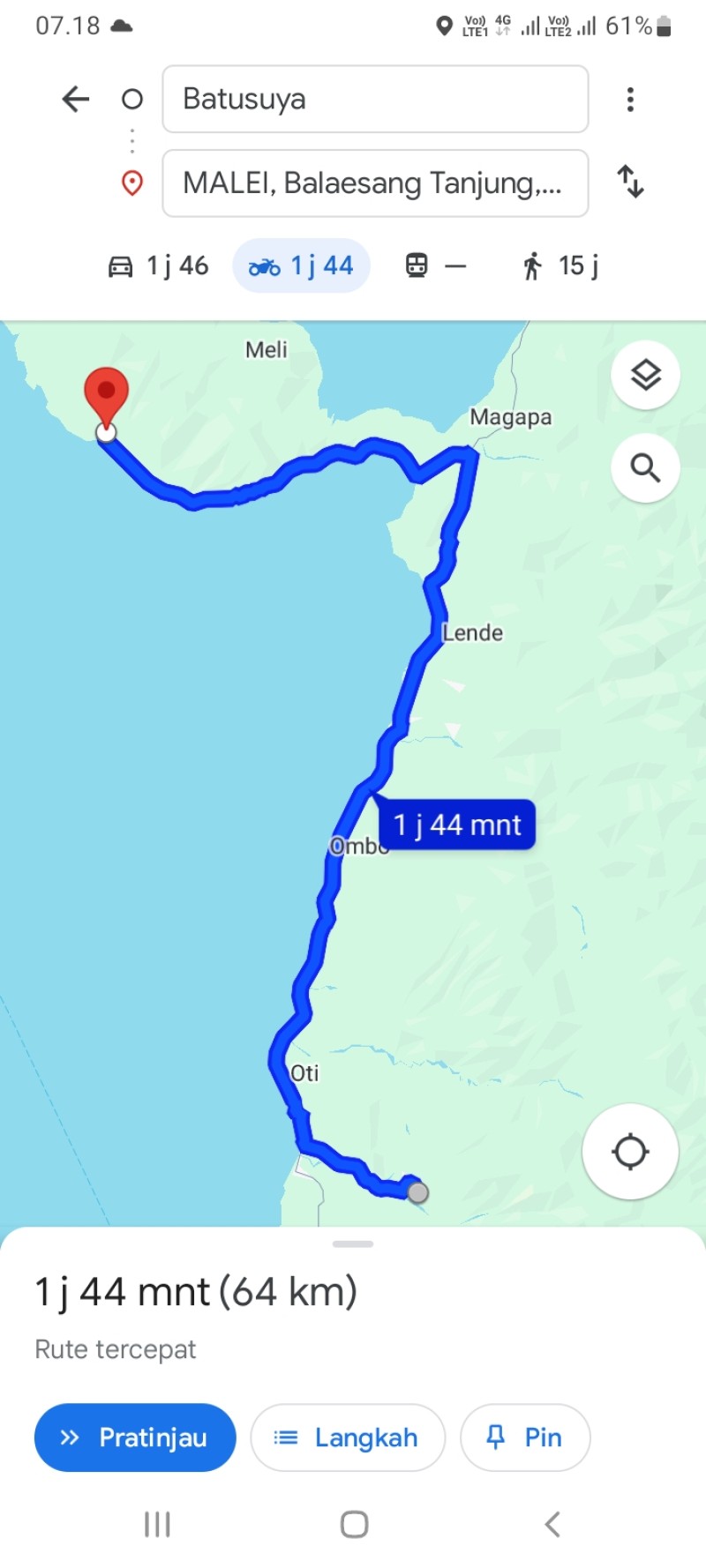
Task: Go back using the top-left arrow
Action: [76, 99]
